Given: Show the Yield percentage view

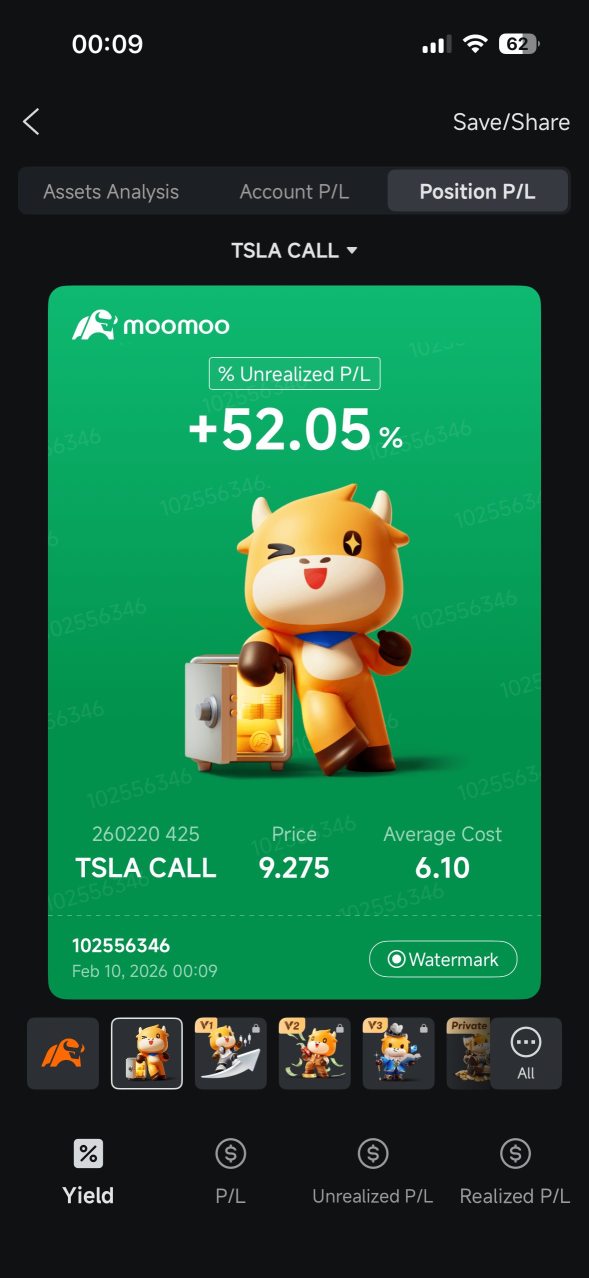Looking at the screenshot, I should coord(88,1172).
